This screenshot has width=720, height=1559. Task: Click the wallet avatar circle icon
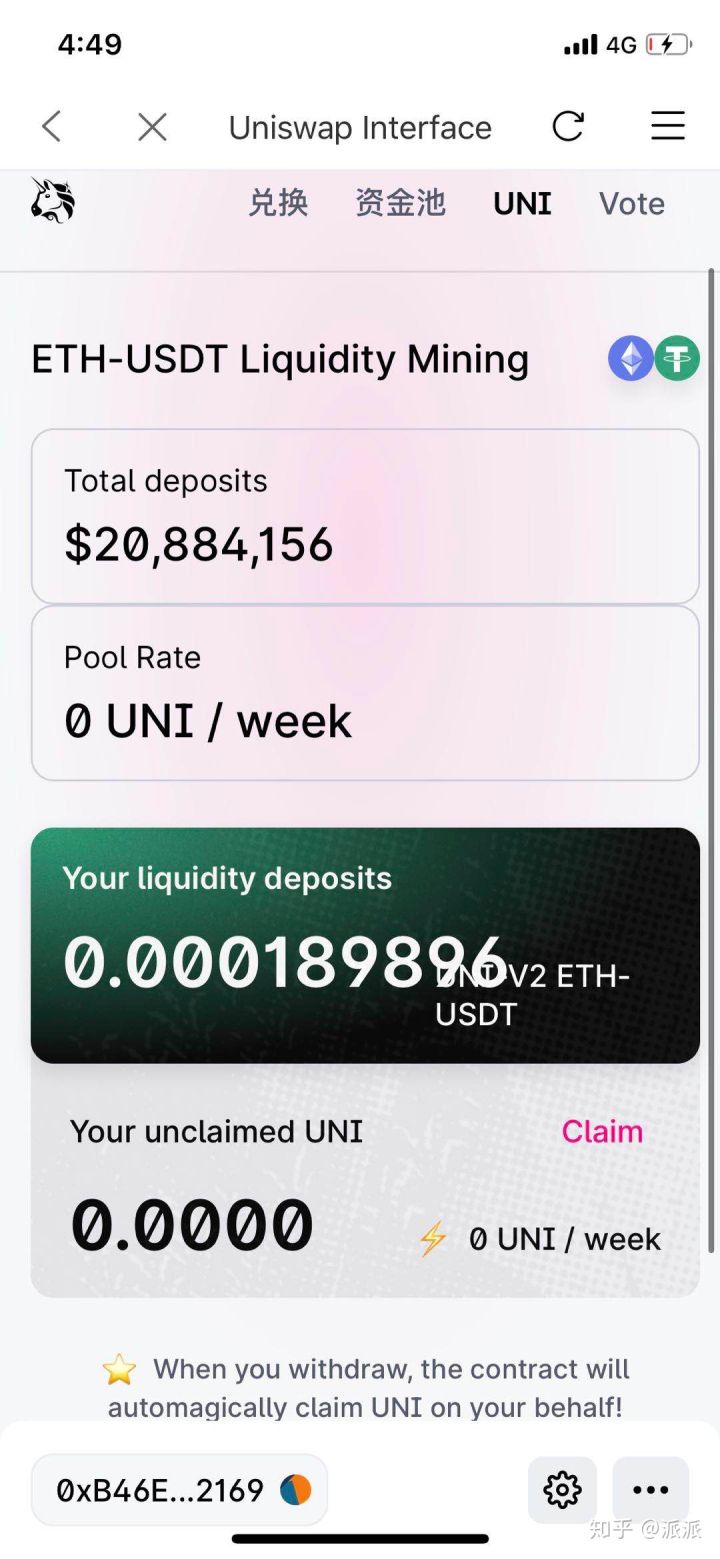point(295,1489)
